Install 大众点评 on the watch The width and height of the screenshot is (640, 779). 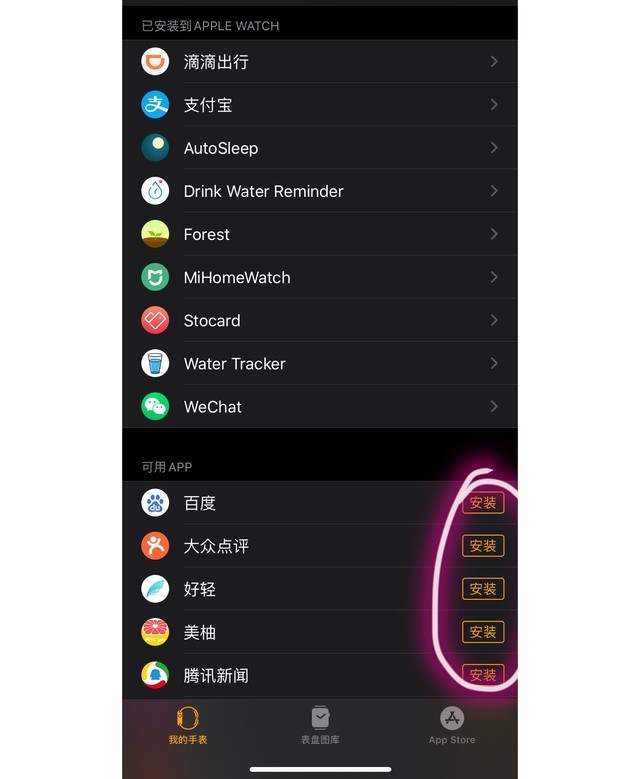[x=483, y=546]
